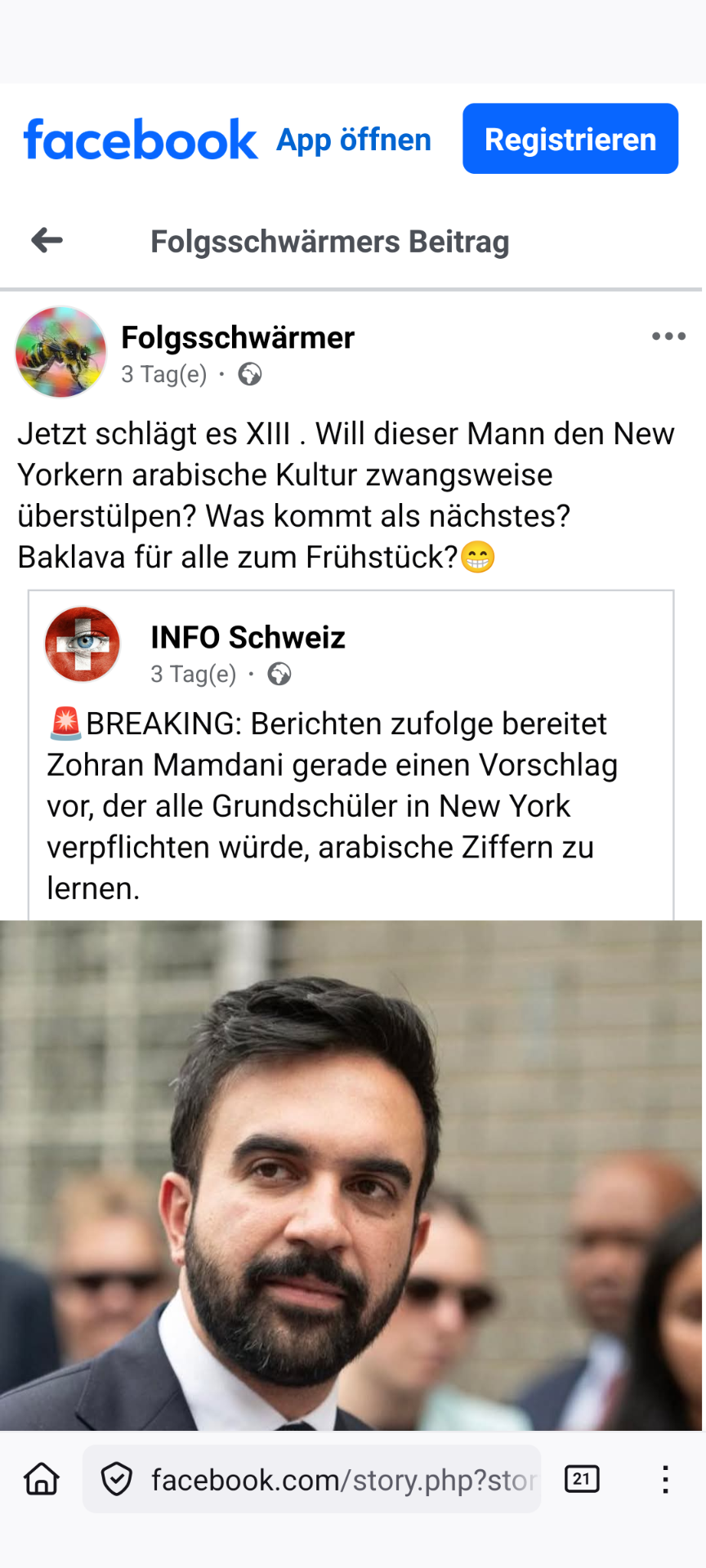
Task: Open INFO Schweiz page via name
Action: click(248, 637)
